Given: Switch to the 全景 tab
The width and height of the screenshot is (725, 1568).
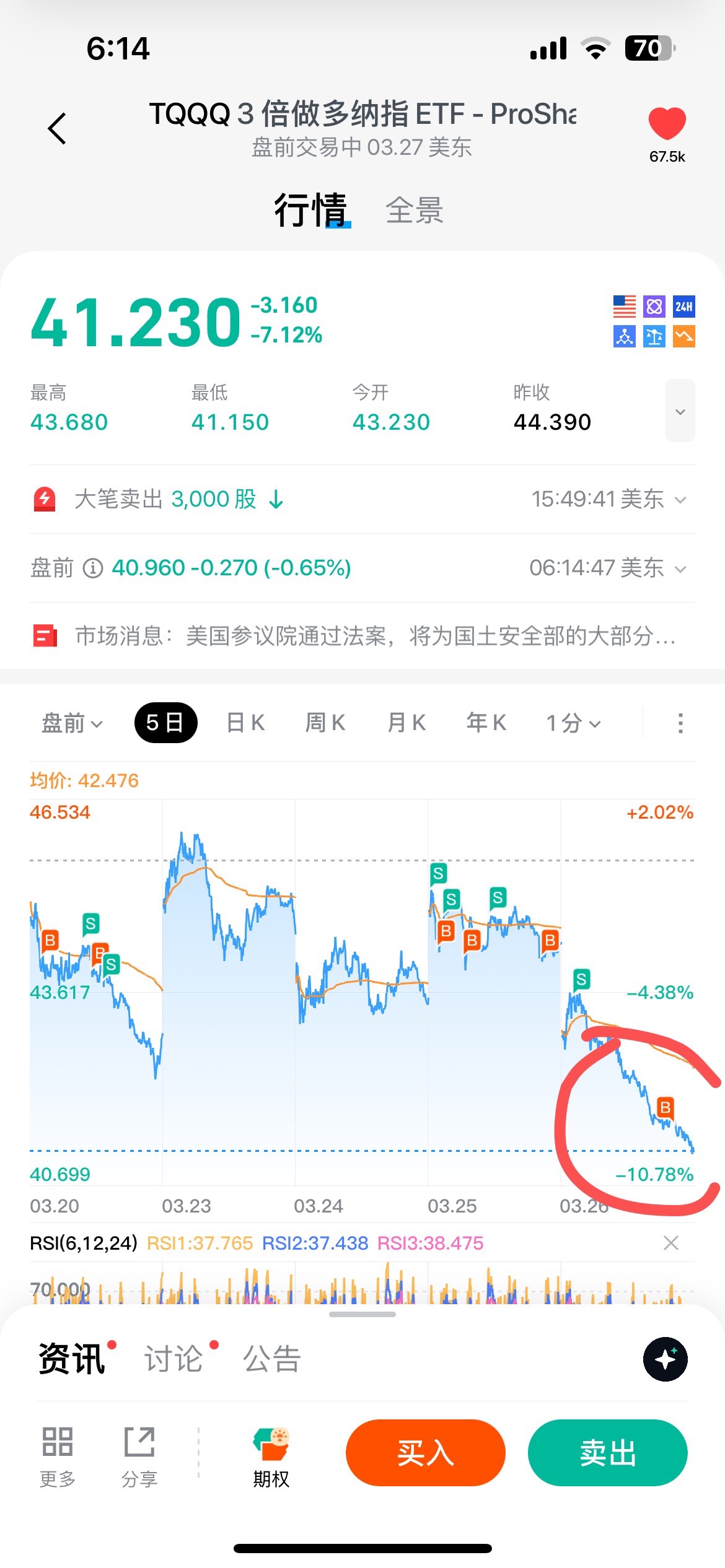Looking at the screenshot, I should click(x=414, y=211).
